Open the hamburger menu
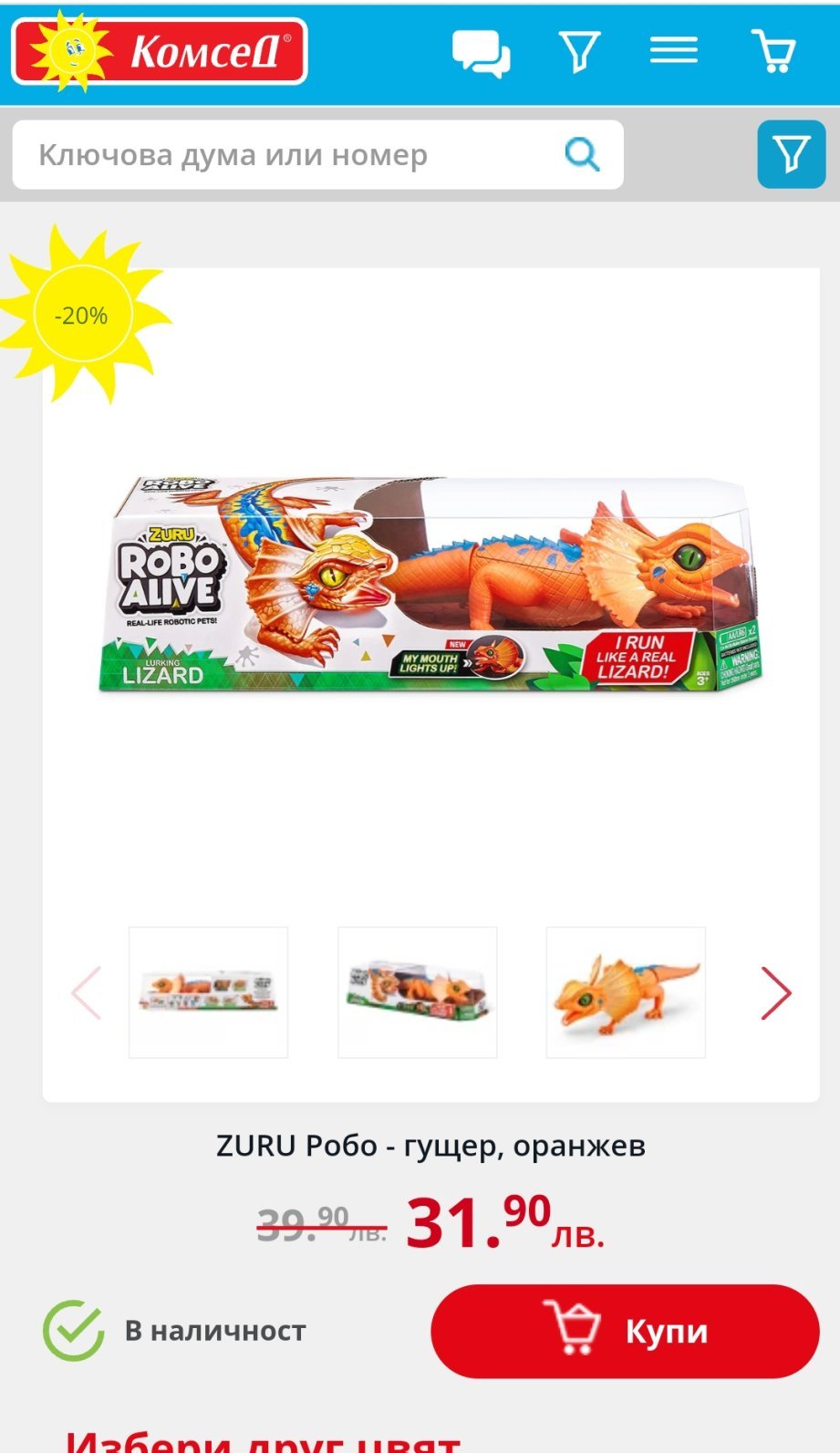The image size is (840, 1453). click(x=674, y=50)
